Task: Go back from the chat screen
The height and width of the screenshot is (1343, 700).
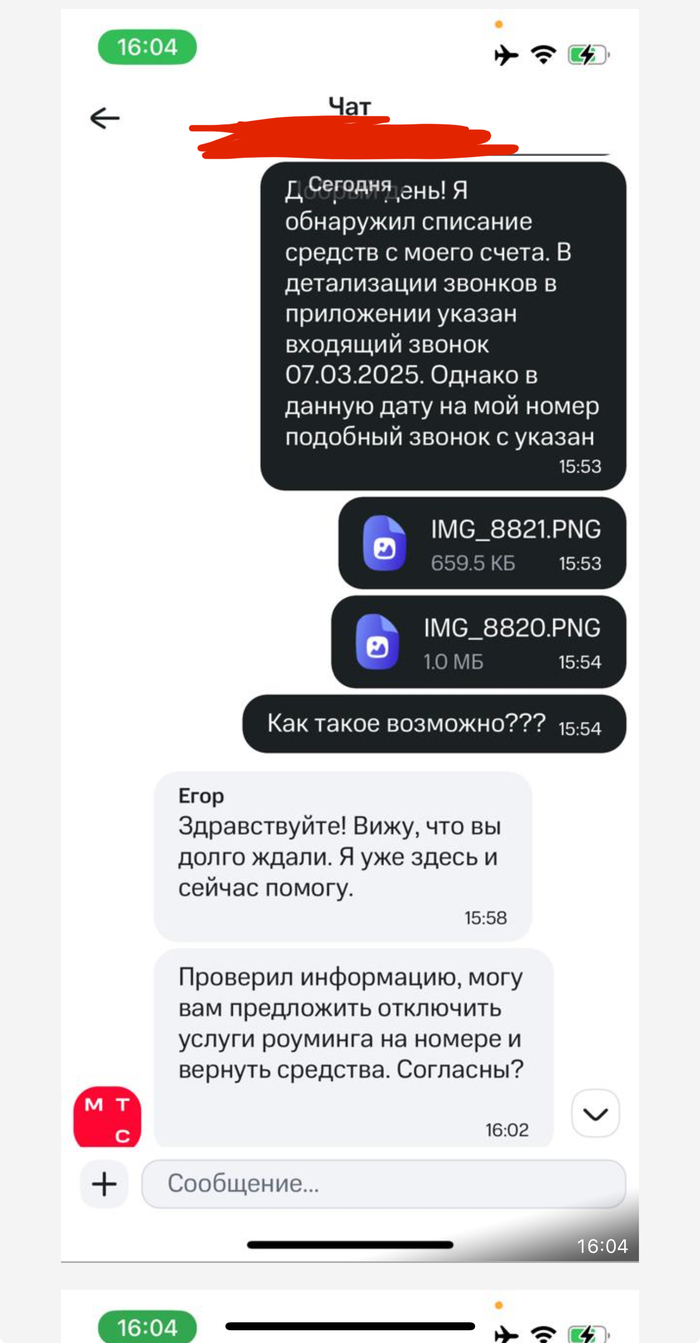Action: pyautogui.click(x=104, y=118)
